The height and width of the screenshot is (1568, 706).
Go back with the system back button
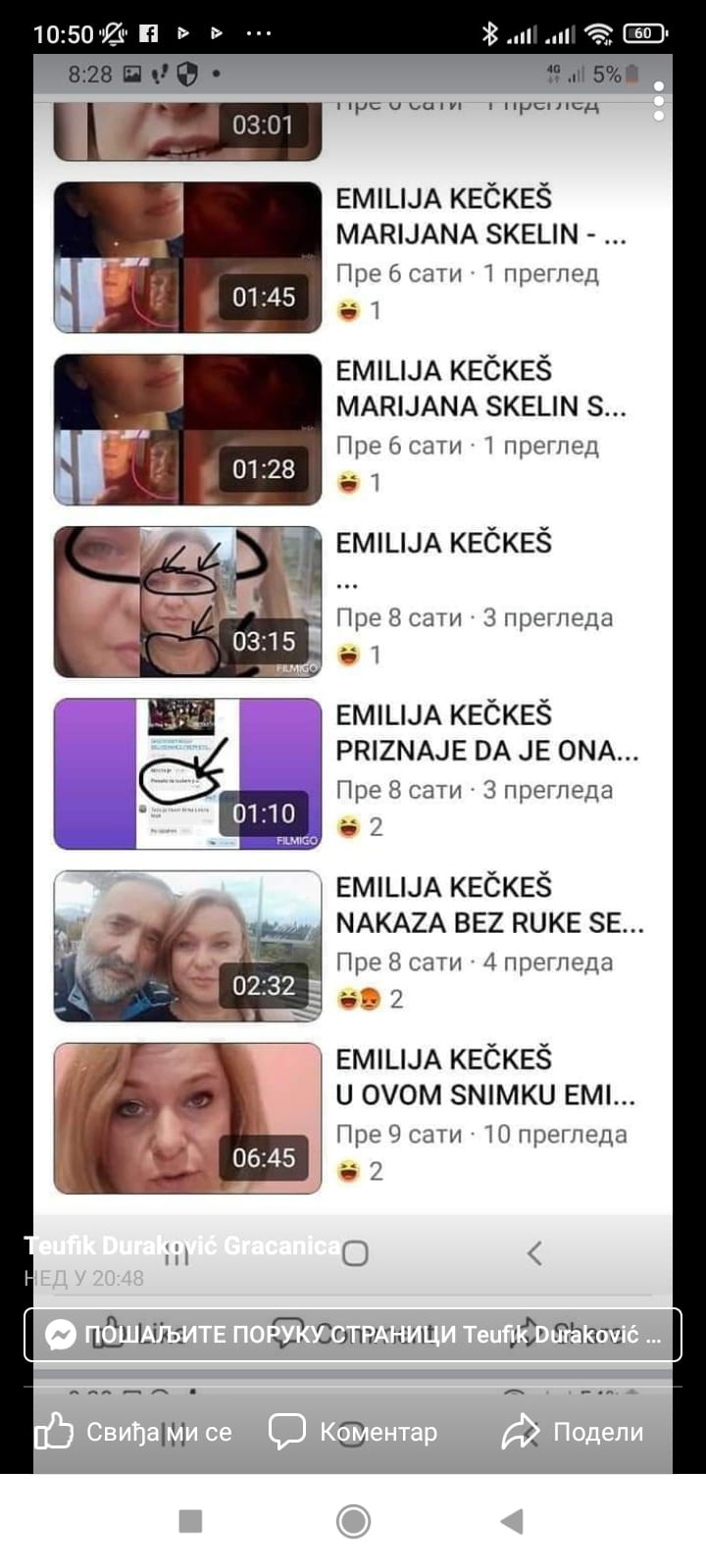tap(511, 1521)
